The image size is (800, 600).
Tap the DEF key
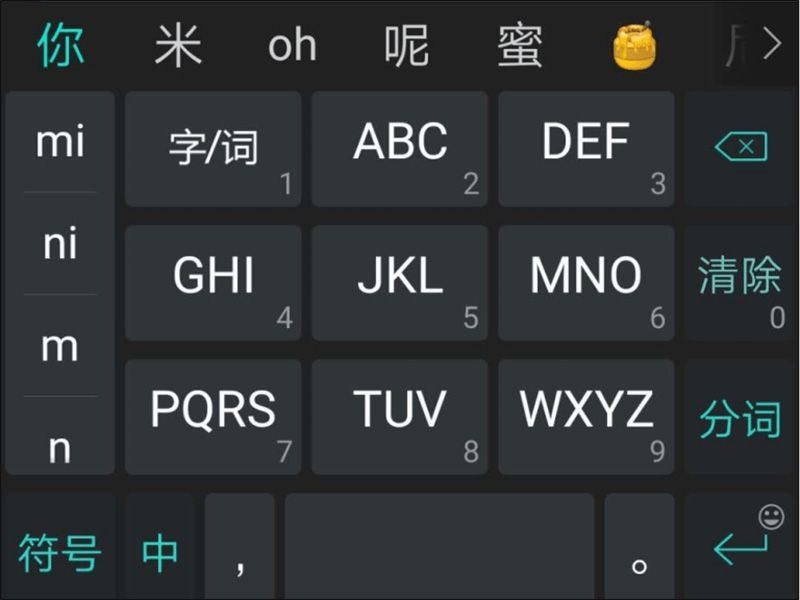pyautogui.click(x=586, y=148)
